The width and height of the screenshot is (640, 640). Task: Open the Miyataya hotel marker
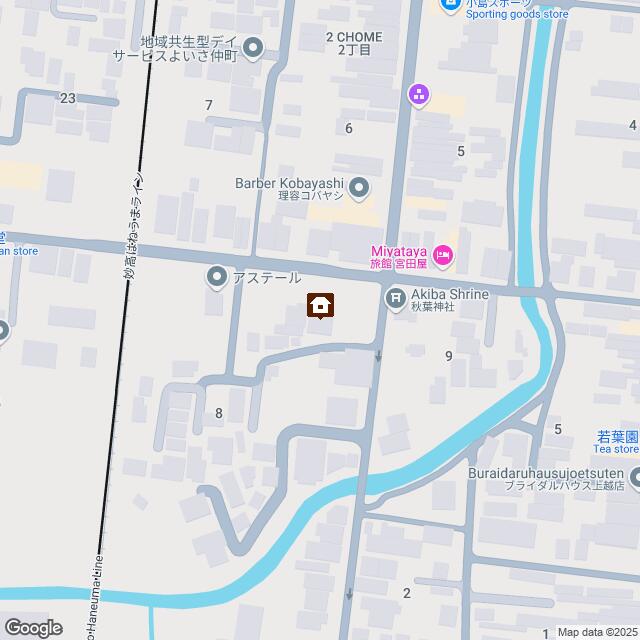click(x=445, y=257)
